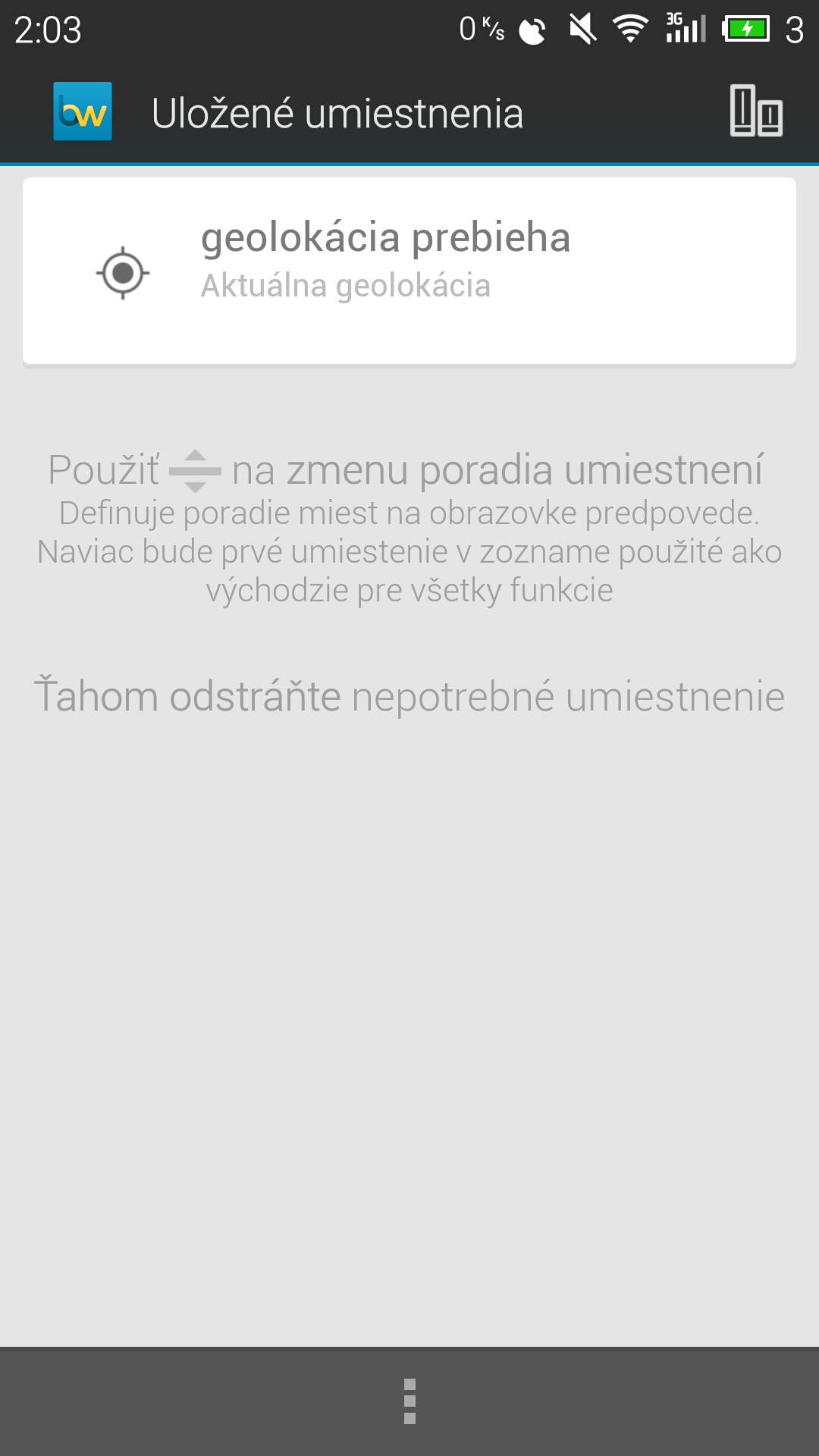Tap the bw app icon to go back

(83, 111)
